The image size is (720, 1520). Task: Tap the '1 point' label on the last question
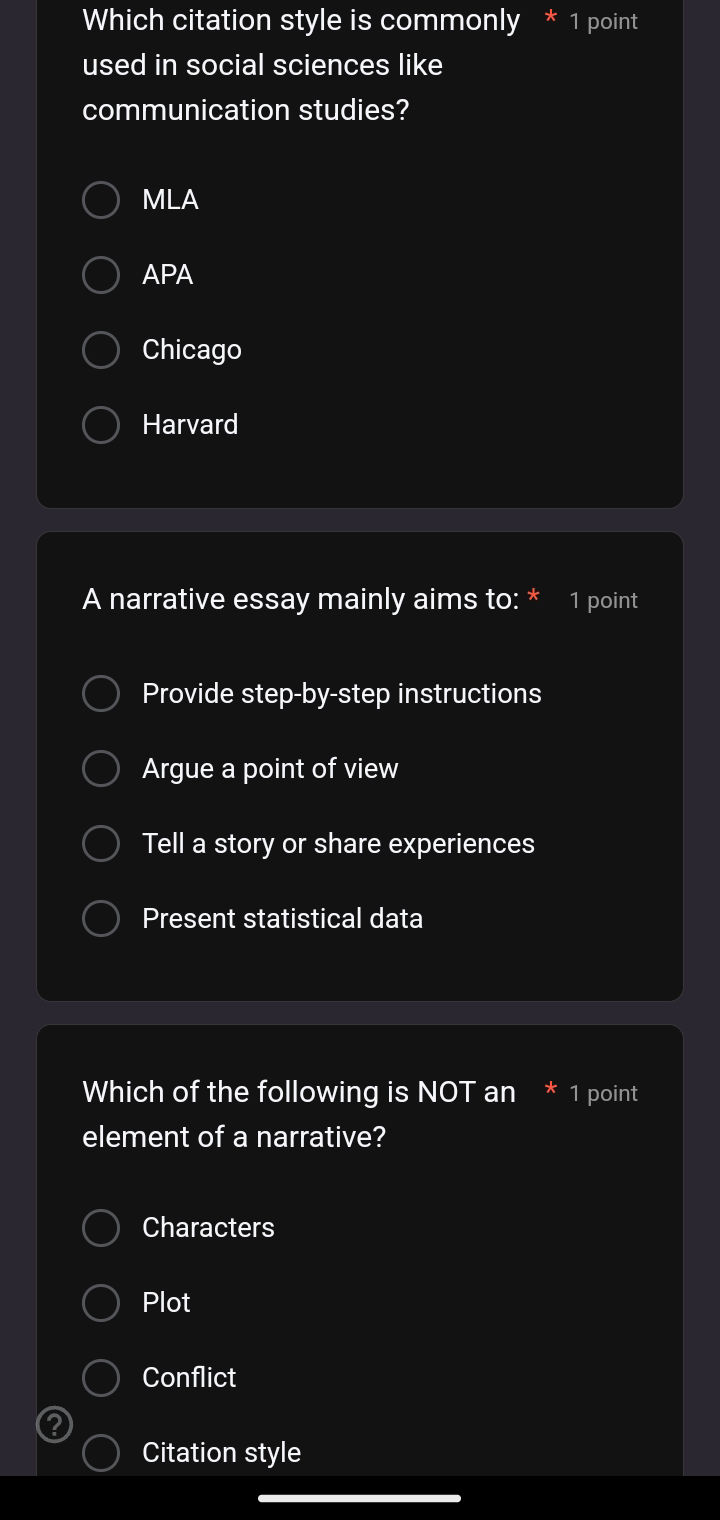click(603, 1093)
